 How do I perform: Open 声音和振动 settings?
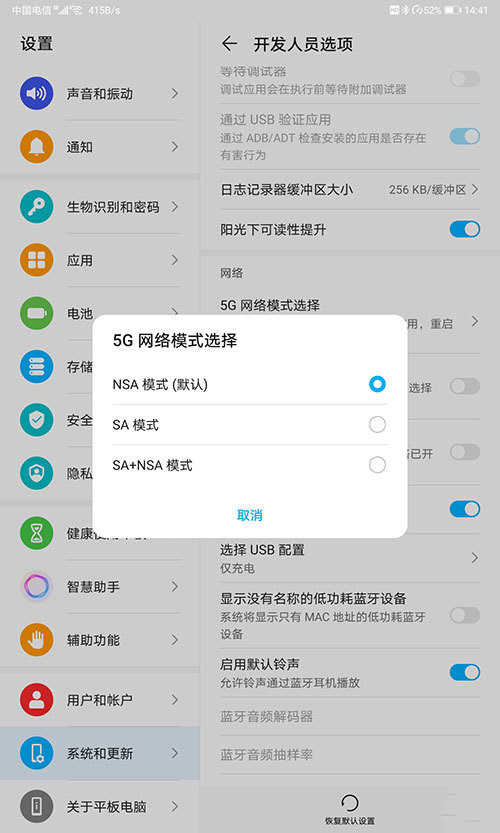(100, 94)
